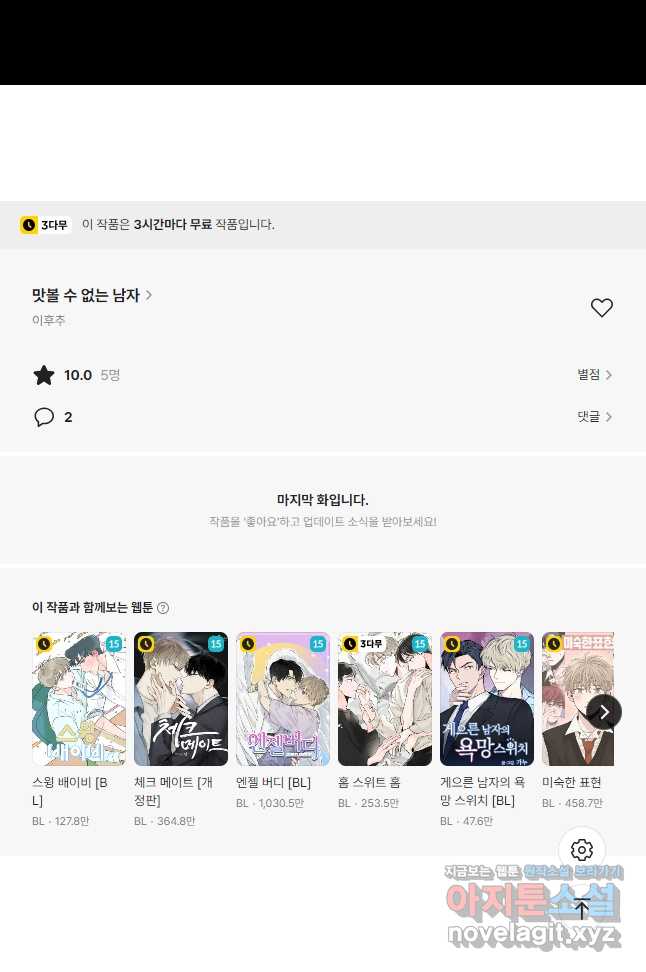Open the 게으른 남자의 욕망 스위치 card
This screenshot has width=646, height=972.
point(487,699)
